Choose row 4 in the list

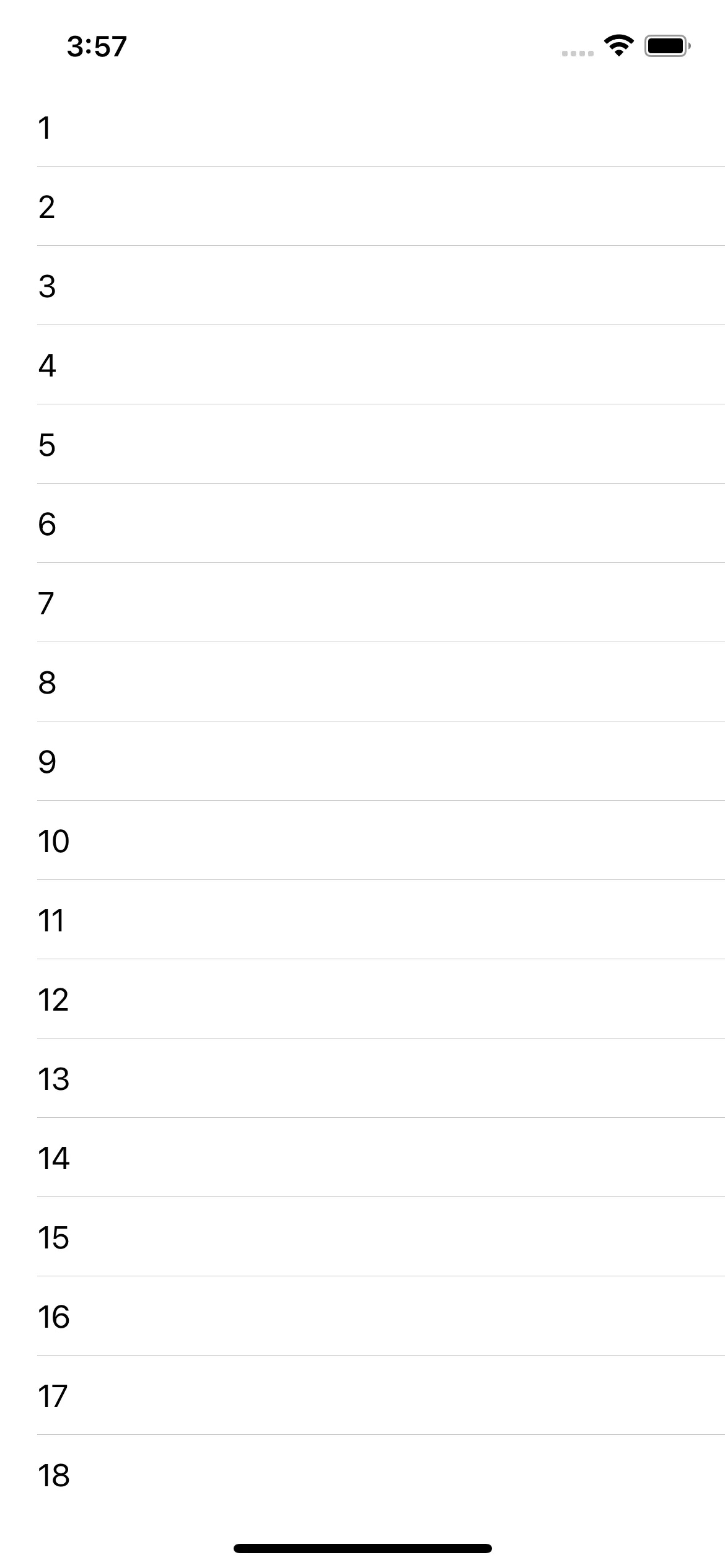[362, 365]
